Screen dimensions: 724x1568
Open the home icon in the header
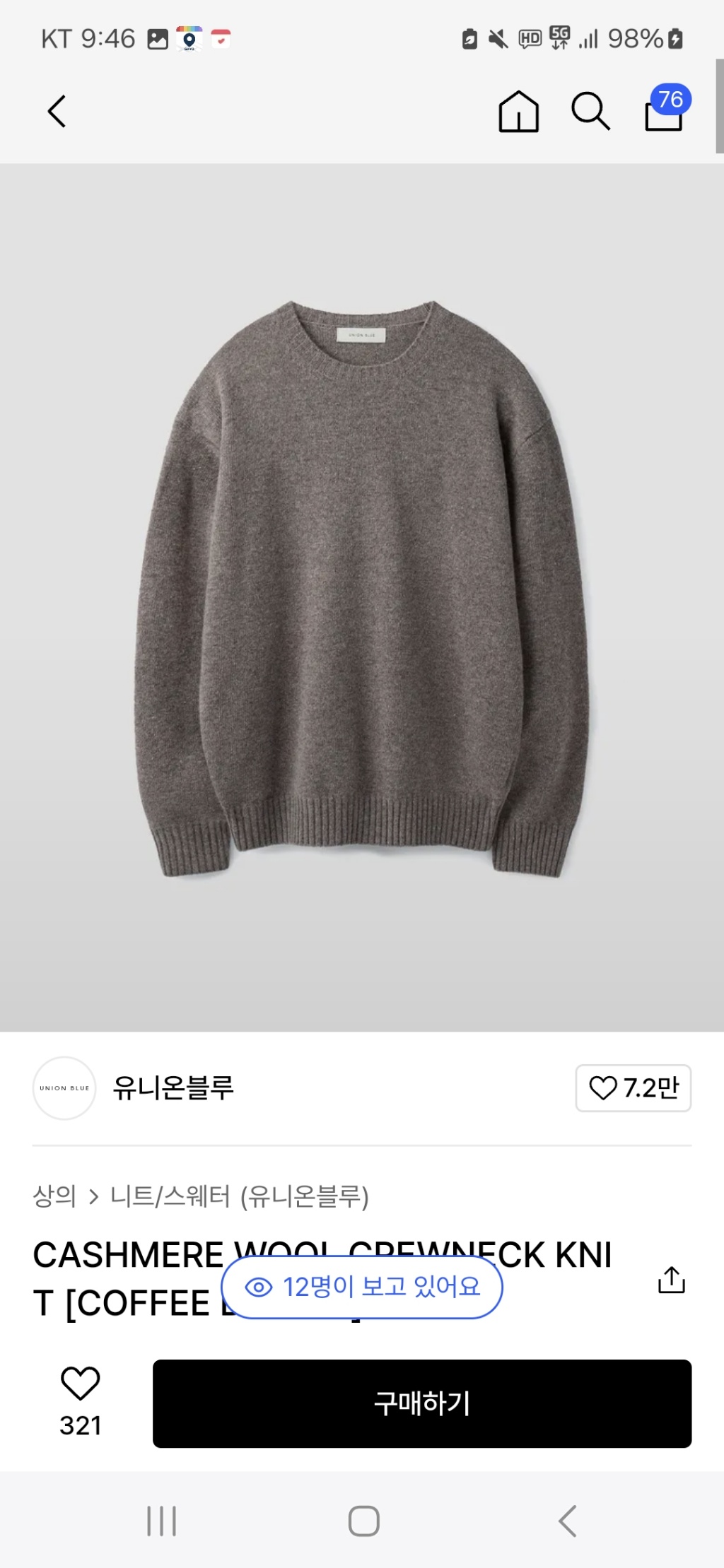518,112
